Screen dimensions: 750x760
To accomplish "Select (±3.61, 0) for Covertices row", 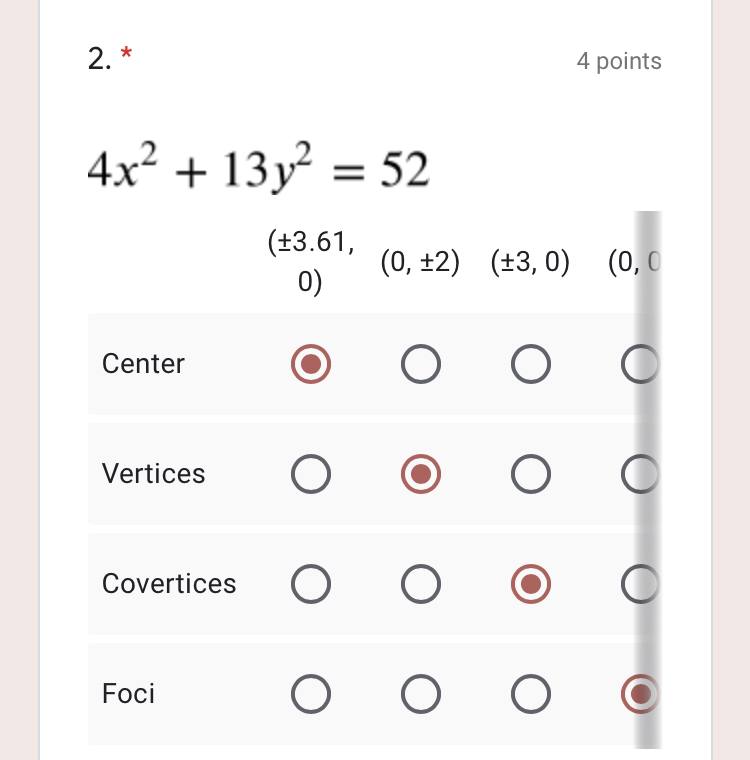I will click(311, 584).
